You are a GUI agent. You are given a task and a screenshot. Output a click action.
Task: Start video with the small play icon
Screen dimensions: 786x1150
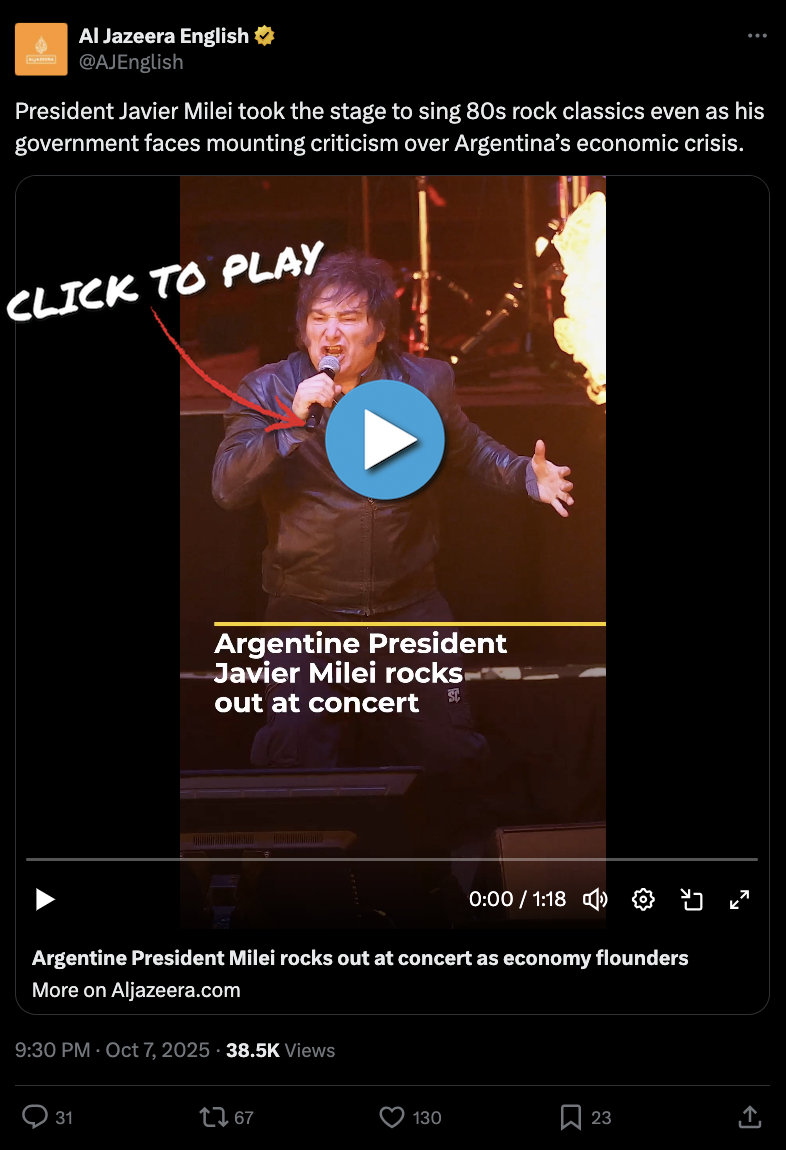pos(45,899)
